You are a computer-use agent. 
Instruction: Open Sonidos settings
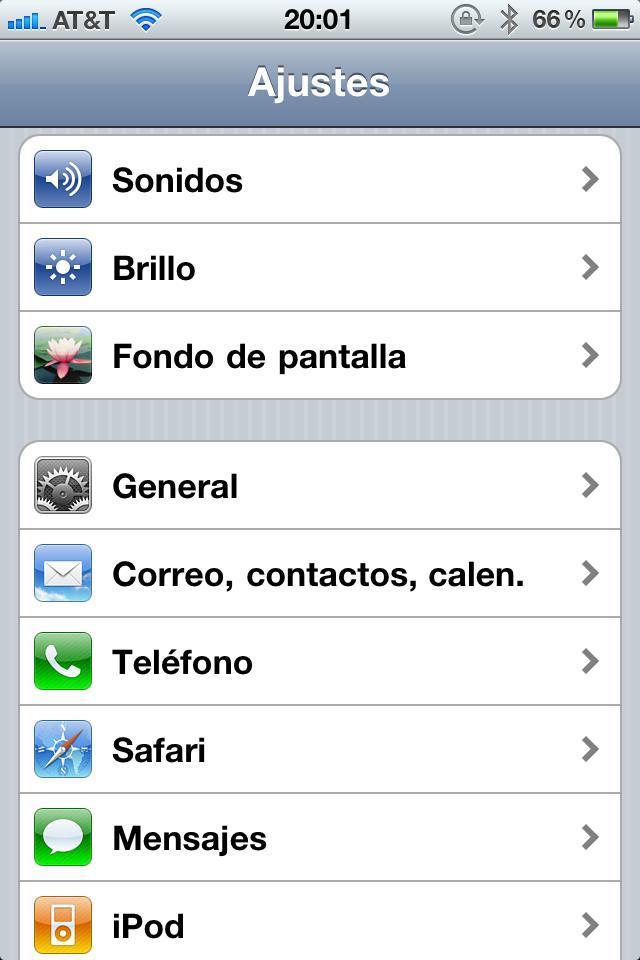click(x=320, y=180)
